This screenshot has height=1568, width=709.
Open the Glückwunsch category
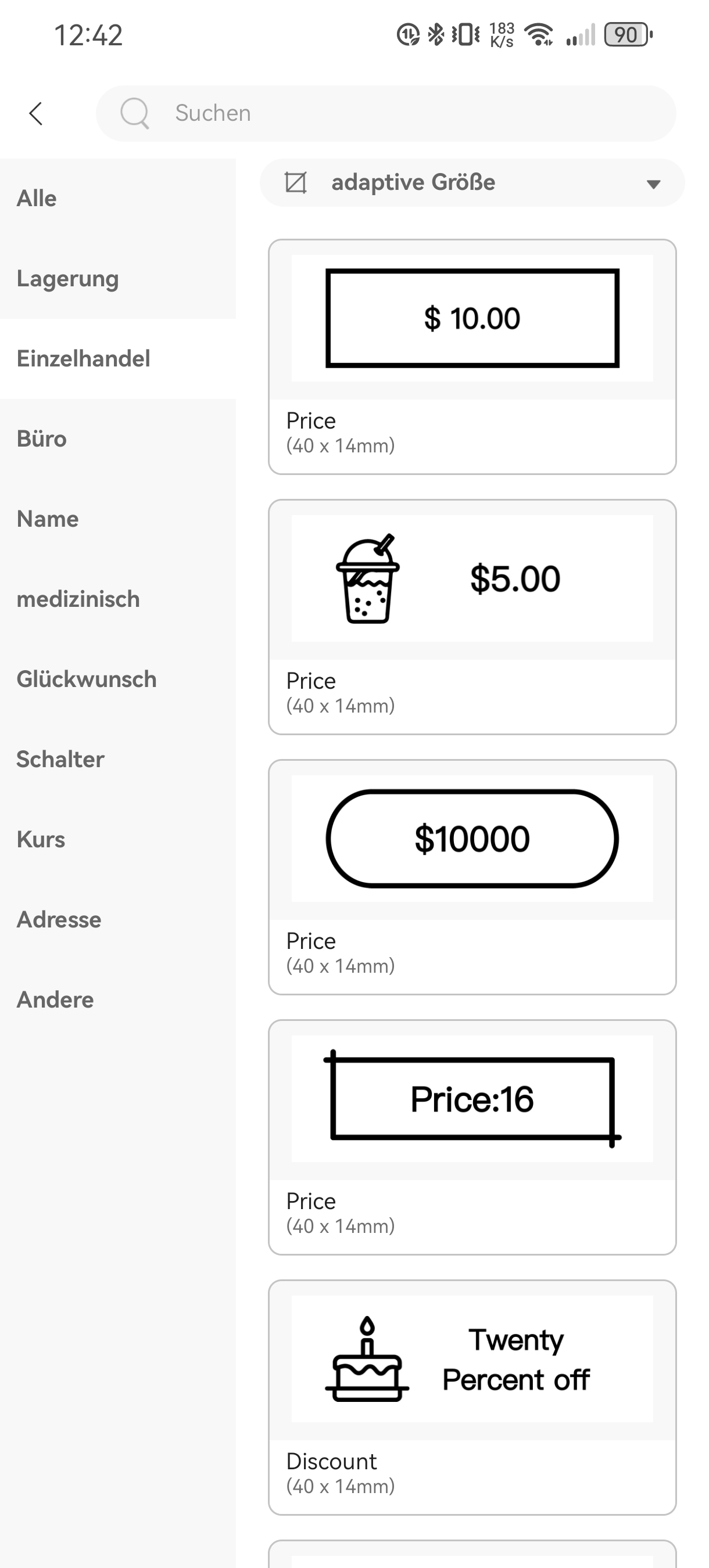117,679
